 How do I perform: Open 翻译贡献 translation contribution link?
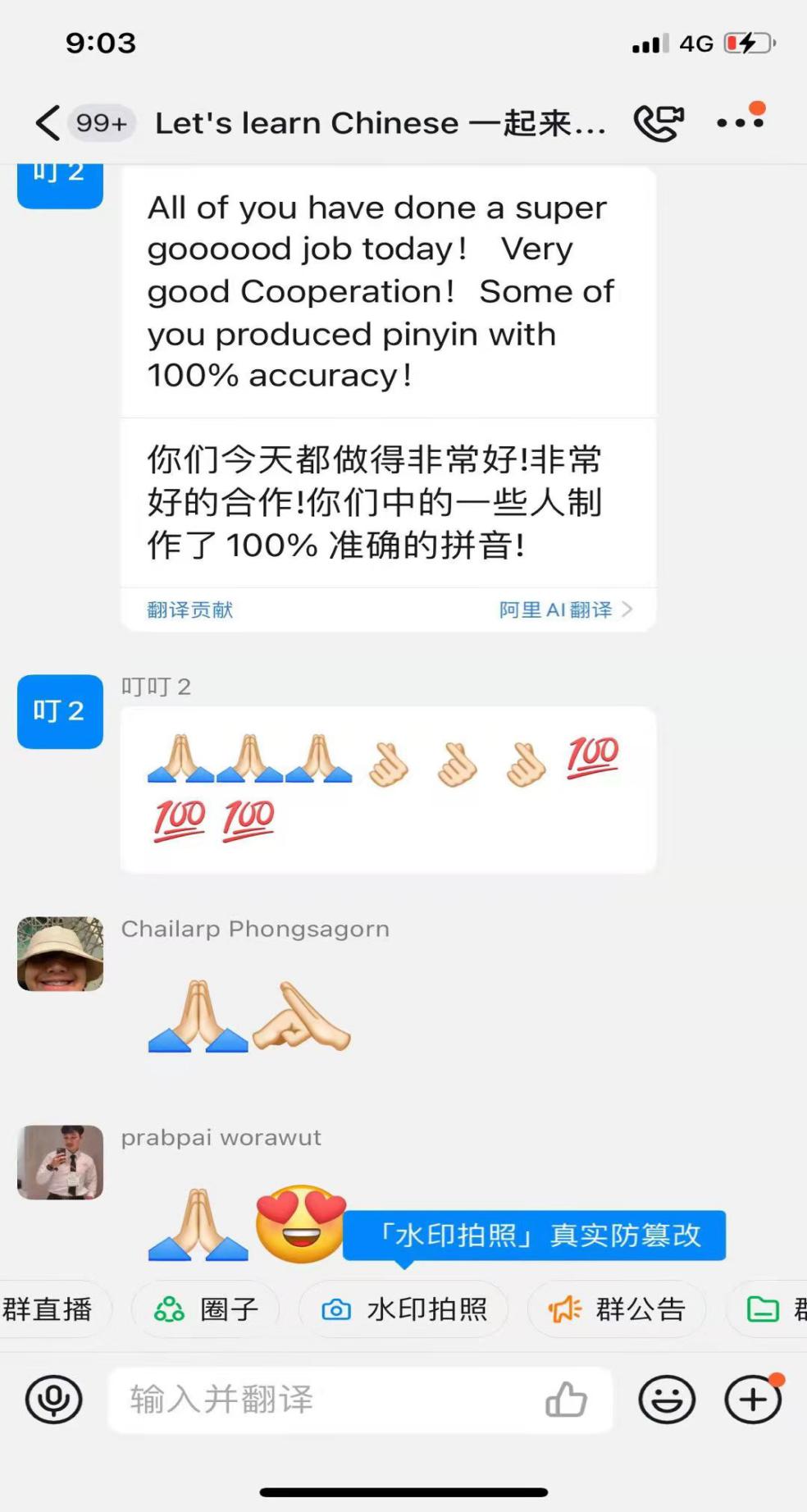point(189,610)
